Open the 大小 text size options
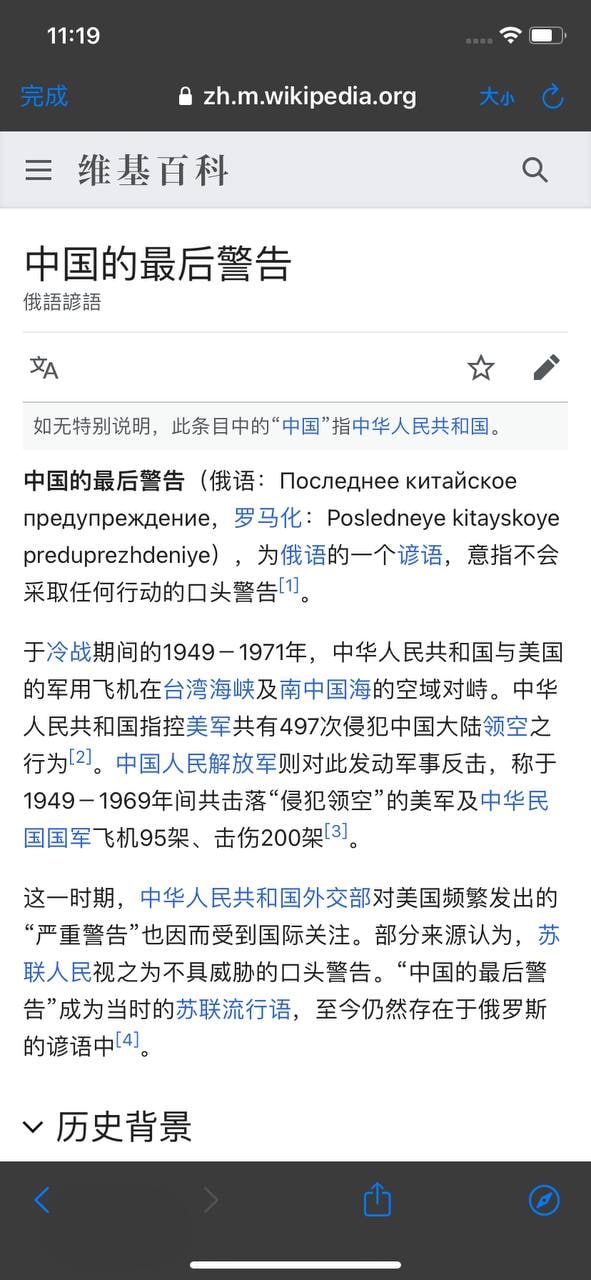 point(497,97)
